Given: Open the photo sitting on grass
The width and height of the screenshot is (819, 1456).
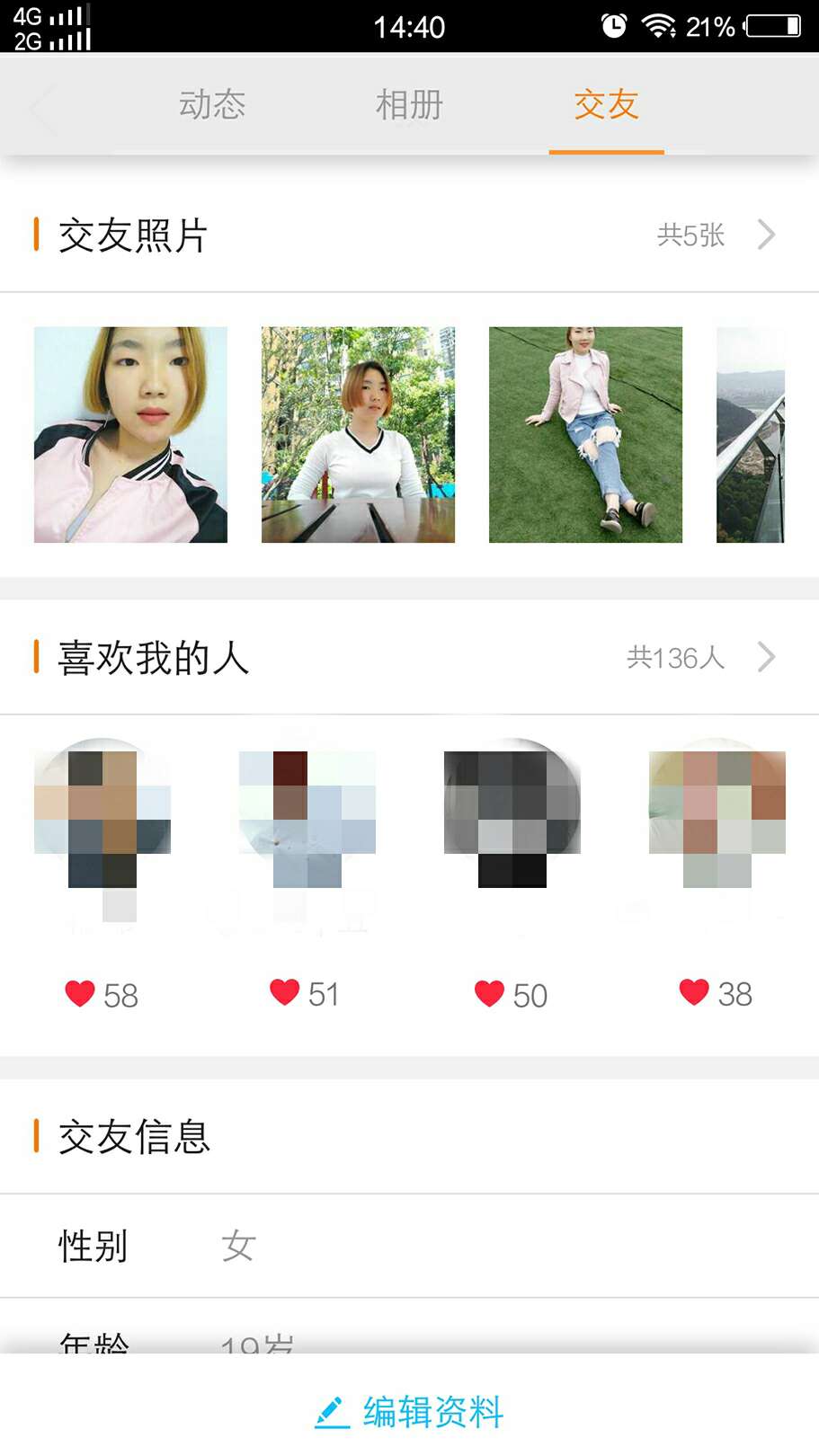Looking at the screenshot, I should 585,434.
